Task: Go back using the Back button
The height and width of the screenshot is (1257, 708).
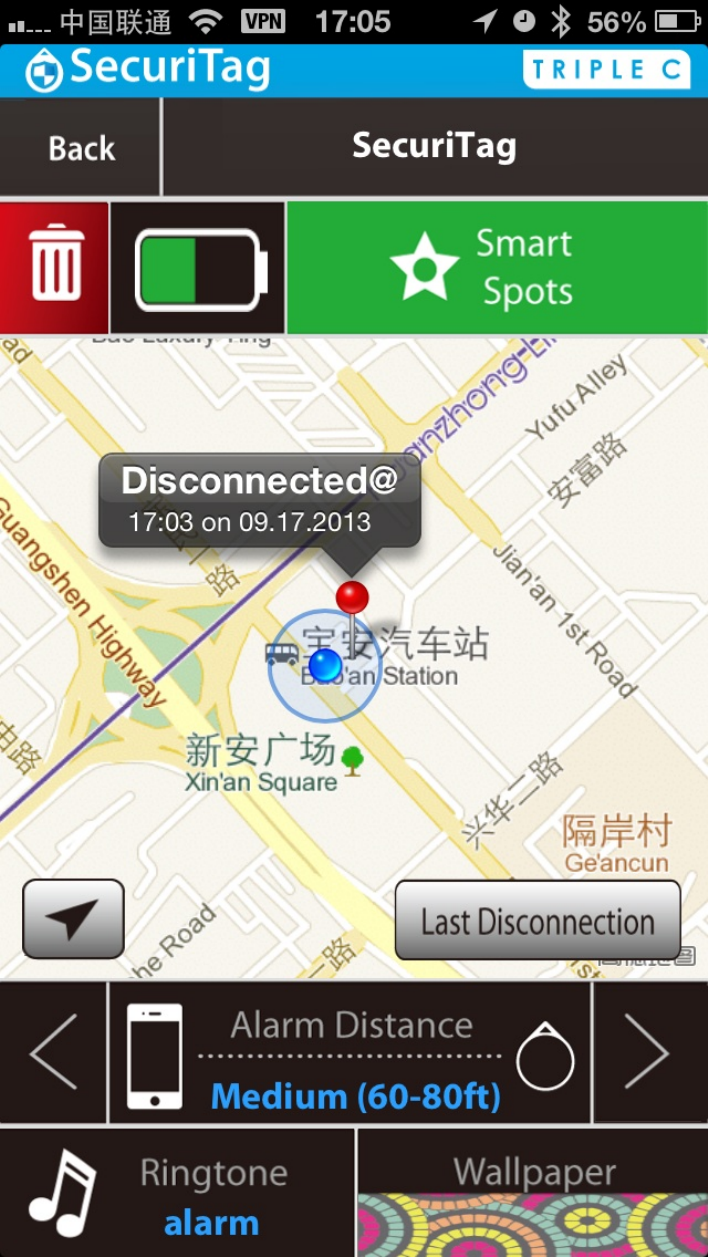Action: pyautogui.click(x=80, y=148)
